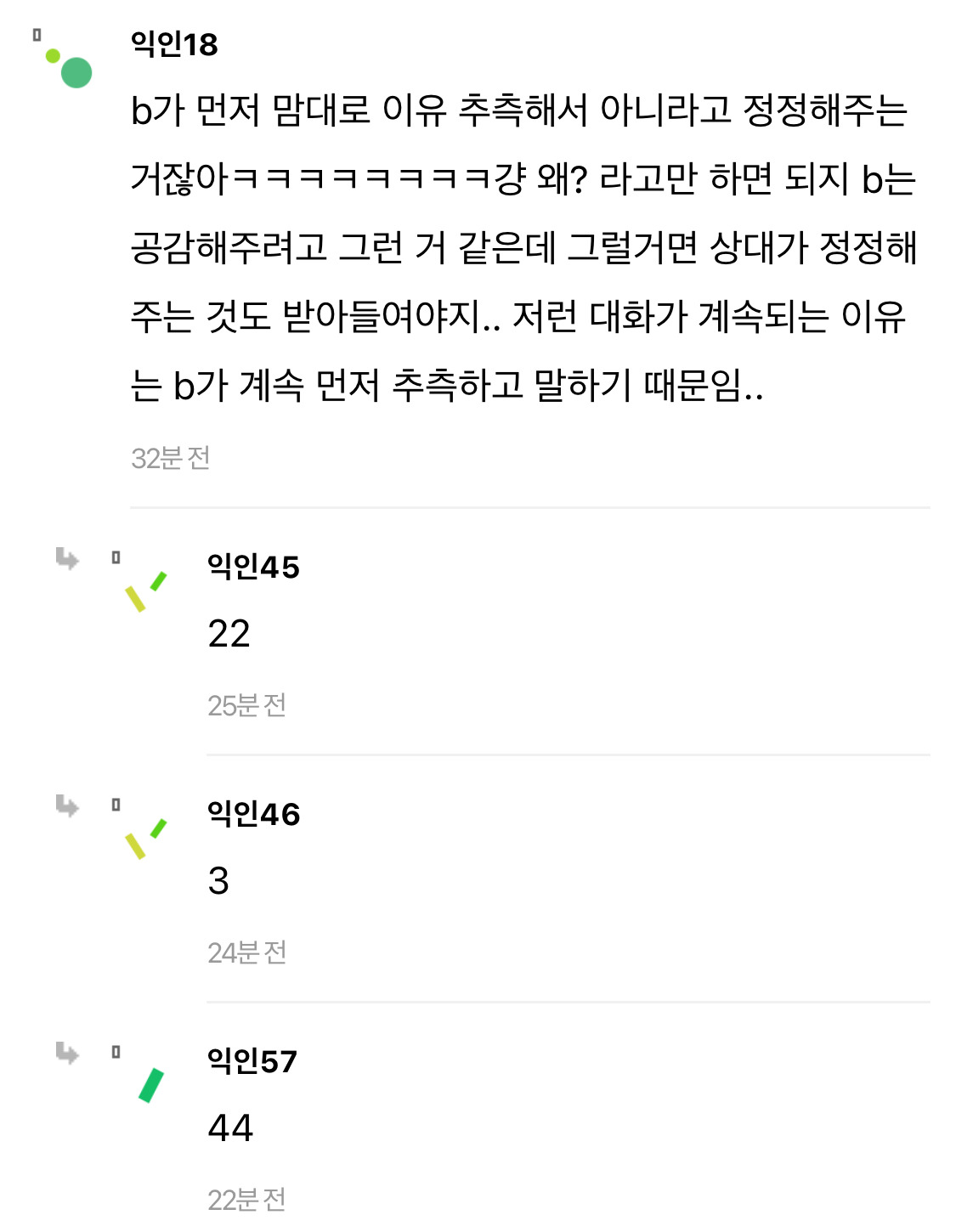The height and width of the screenshot is (1232, 956).
Task: Select the comment by 익인18
Action: [523, 247]
